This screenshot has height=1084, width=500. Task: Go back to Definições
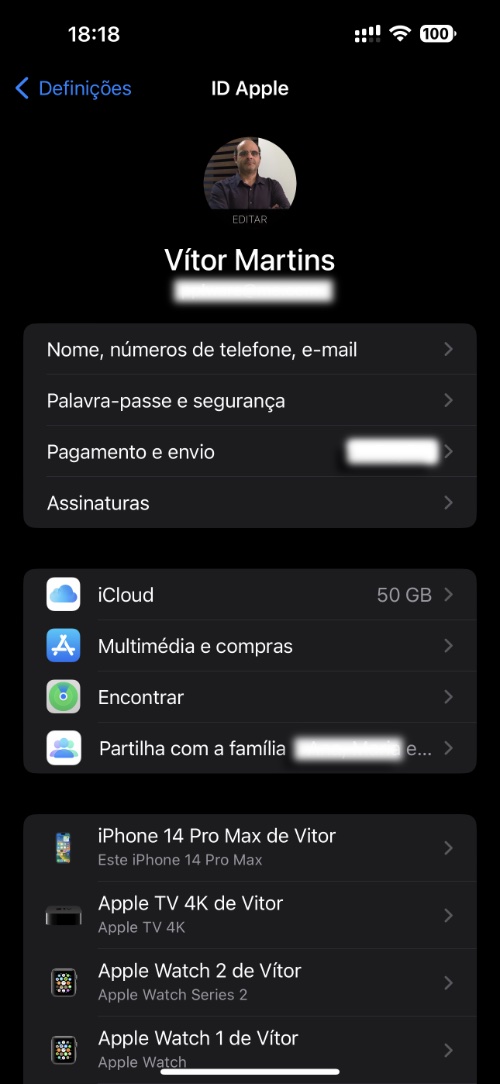pyautogui.click(x=73, y=88)
